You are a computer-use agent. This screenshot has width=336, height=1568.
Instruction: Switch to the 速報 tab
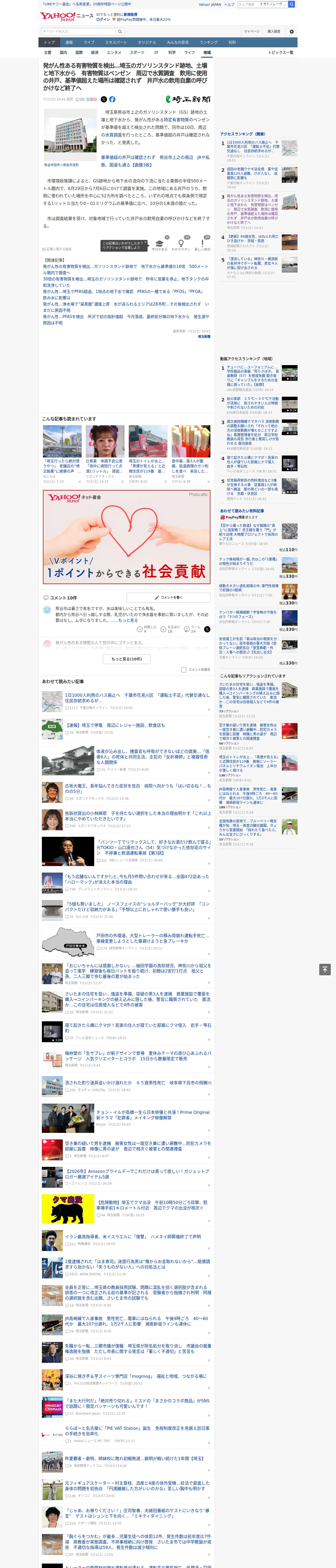tap(69, 43)
